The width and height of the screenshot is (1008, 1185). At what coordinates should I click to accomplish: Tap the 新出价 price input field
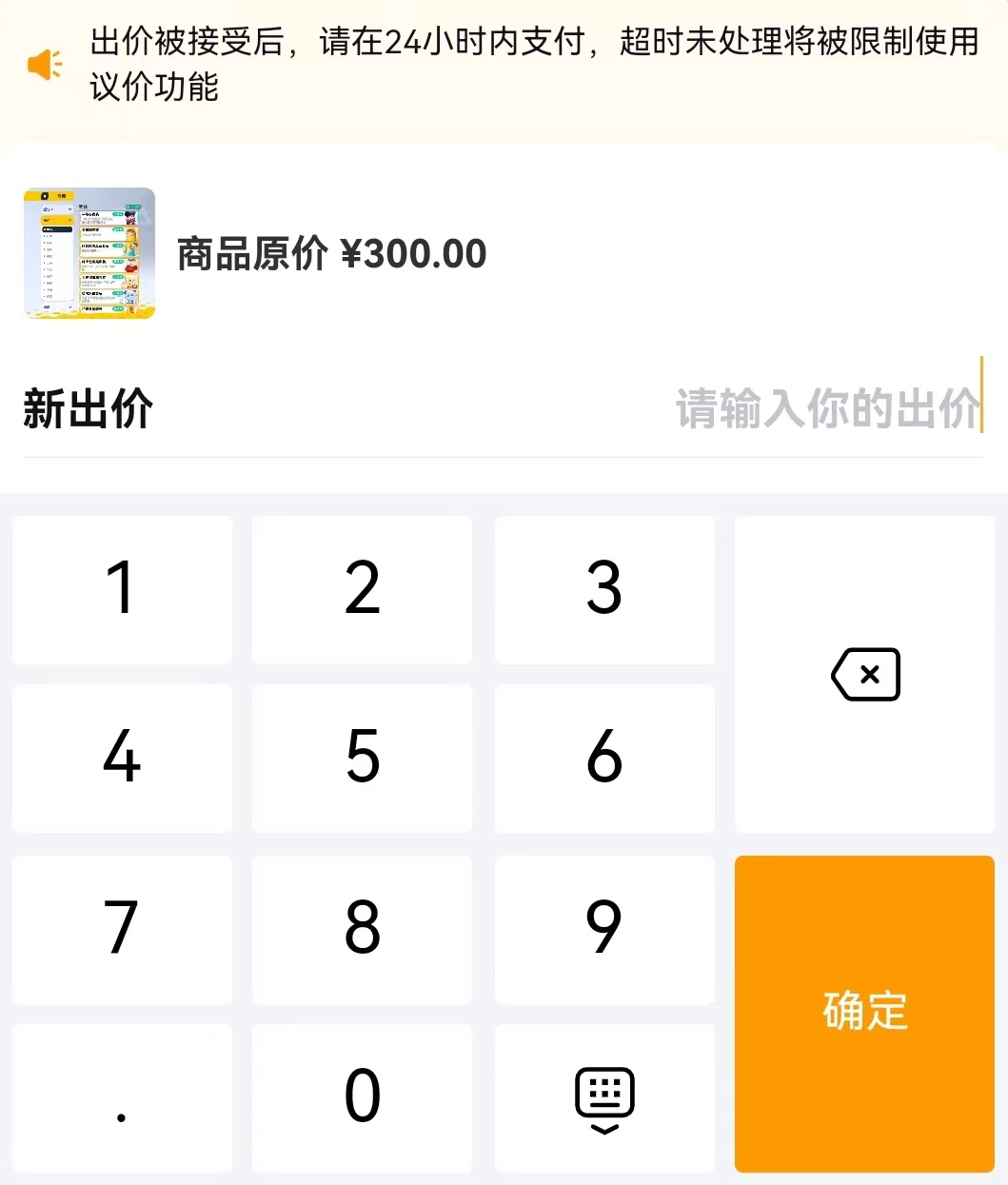(x=826, y=409)
